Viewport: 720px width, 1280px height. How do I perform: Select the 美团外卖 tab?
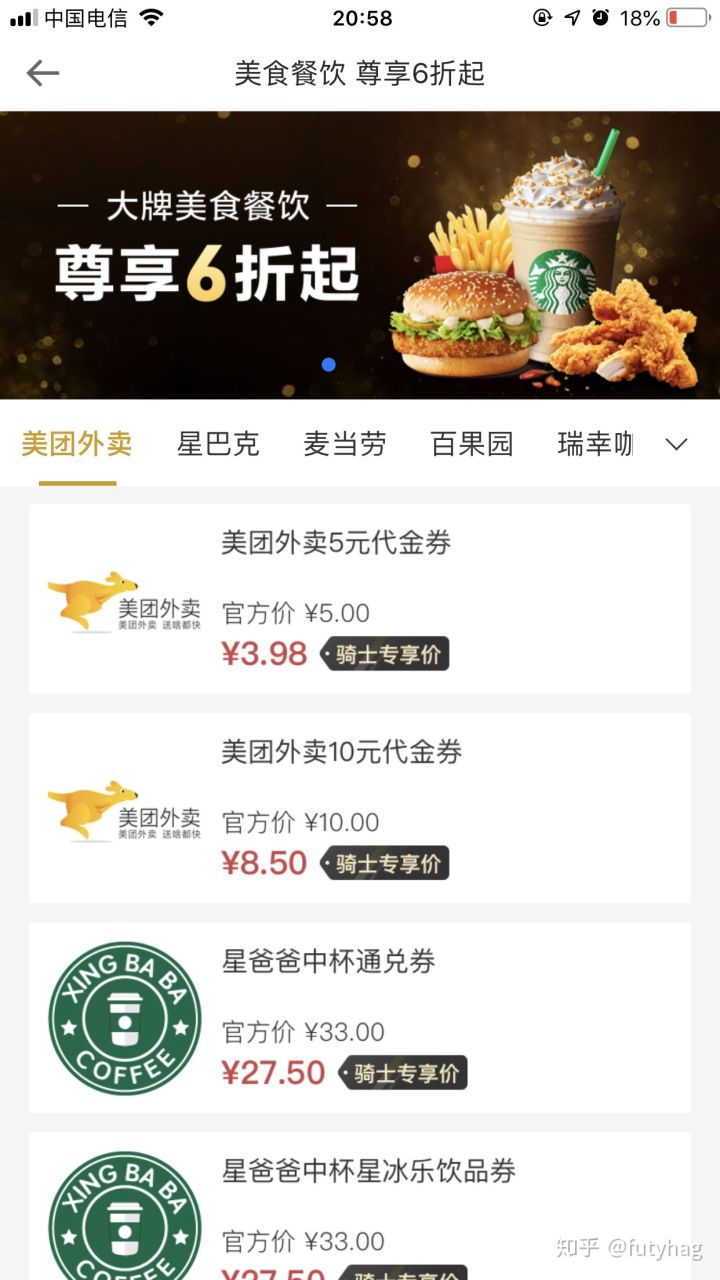pos(77,444)
